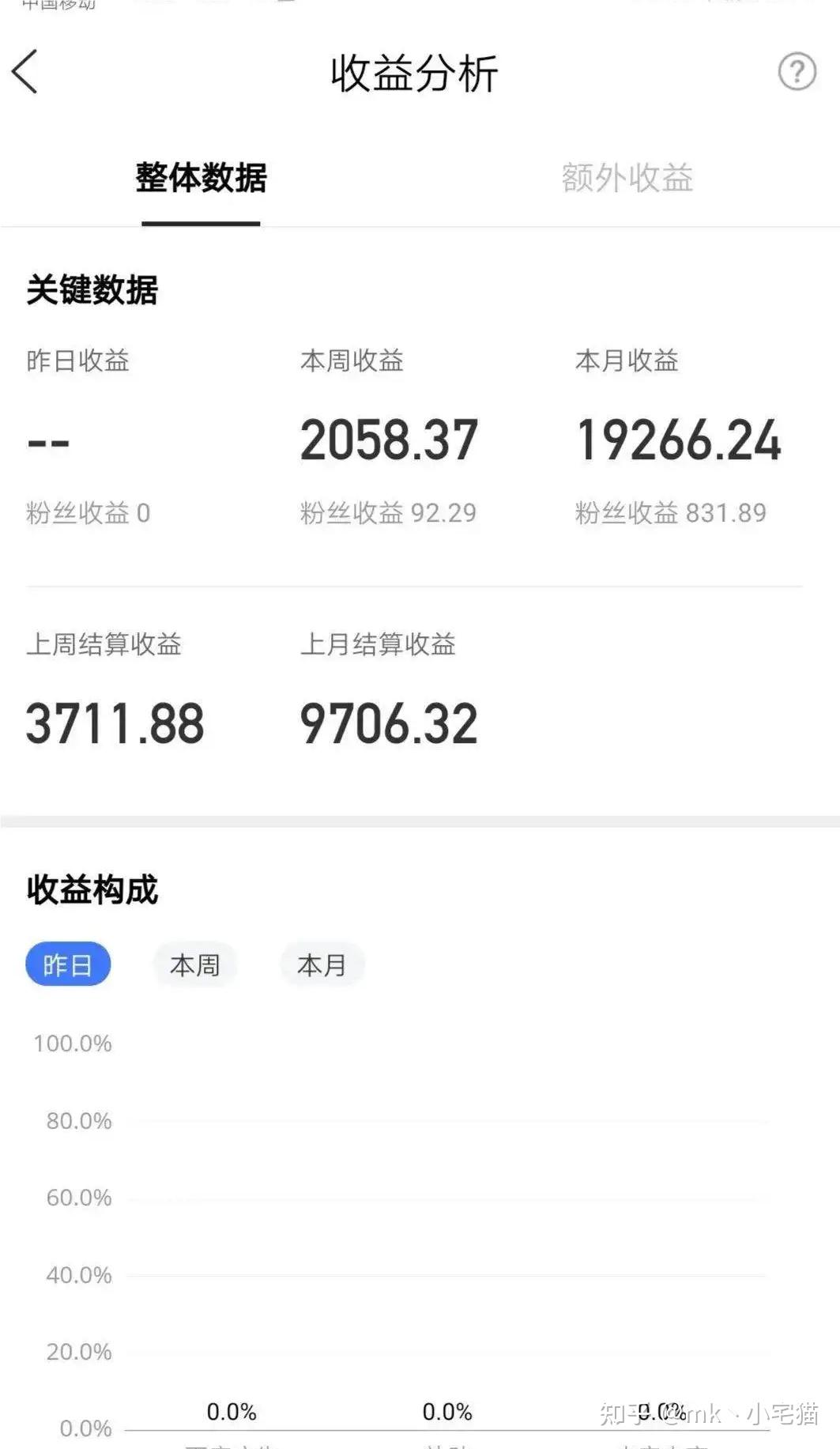Select the 昨日 filter chip
Image resolution: width=840 pixels, height=1449 pixels.
(68, 964)
